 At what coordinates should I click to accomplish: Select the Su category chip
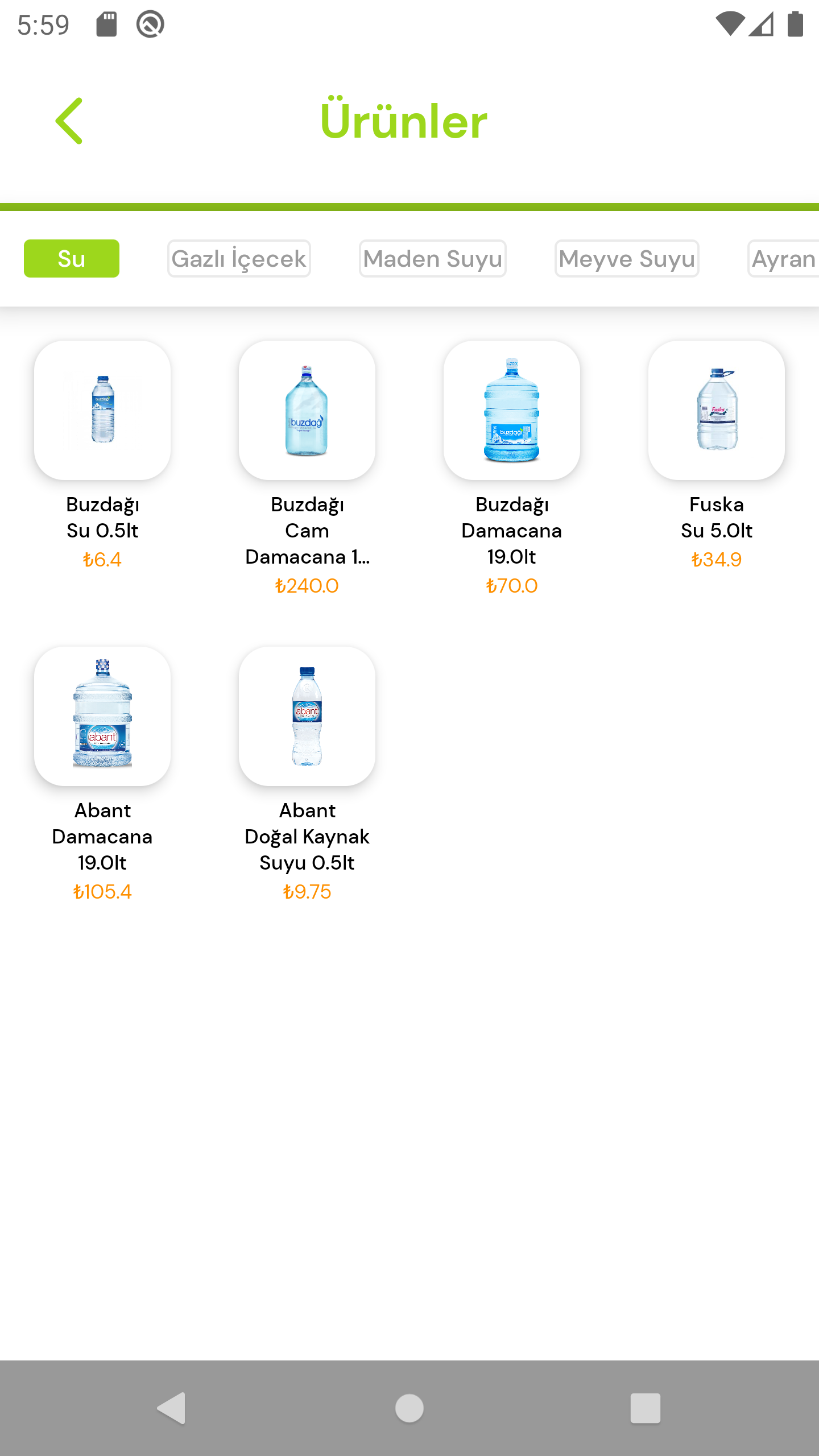(x=72, y=259)
